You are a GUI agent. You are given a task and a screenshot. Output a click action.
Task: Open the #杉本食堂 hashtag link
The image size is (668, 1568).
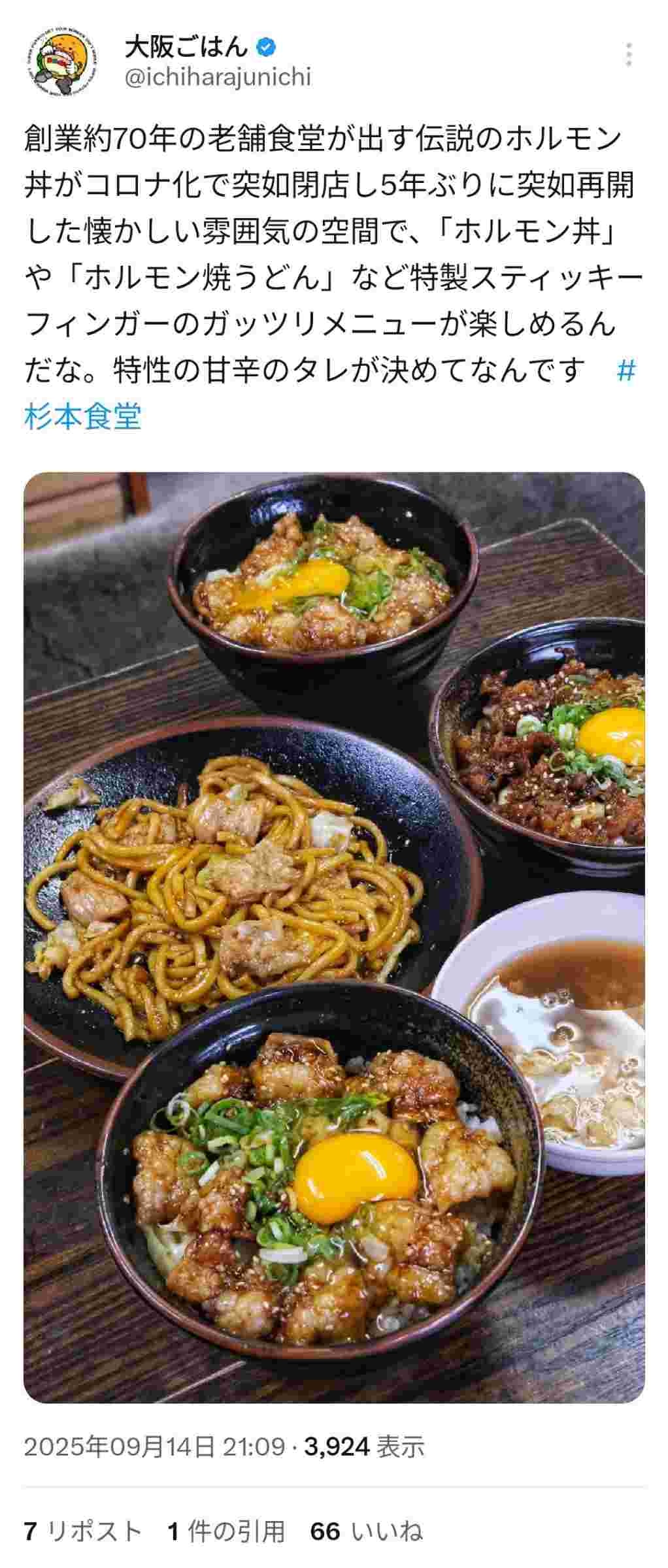[83, 417]
